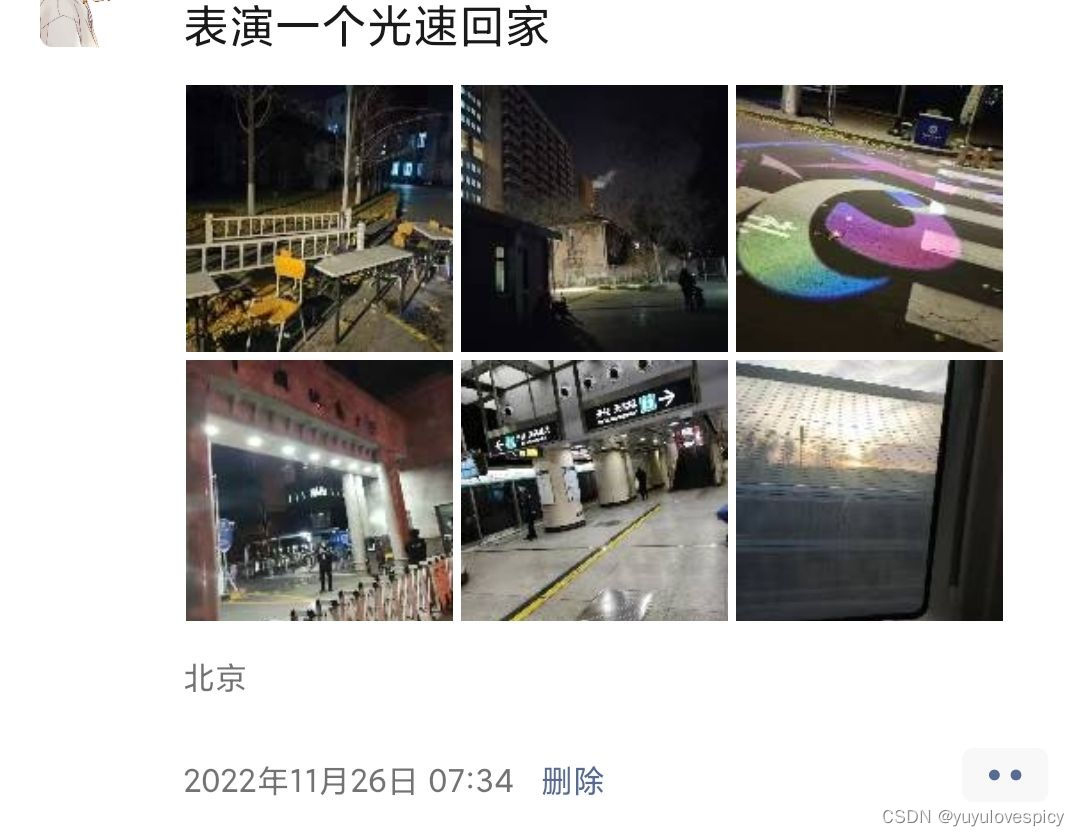Open the photo of the rainbow light projection
Image resolution: width=1080 pixels, height=836 pixels.
pos(869,218)
